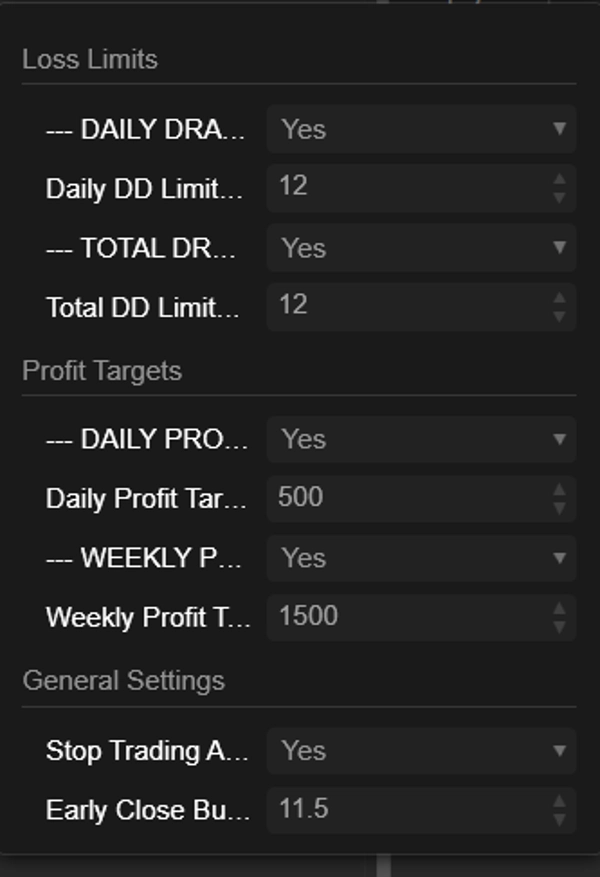Decrease the Total DD Limit with its down arrow
The image size is (600, 877).
[560, 316]
